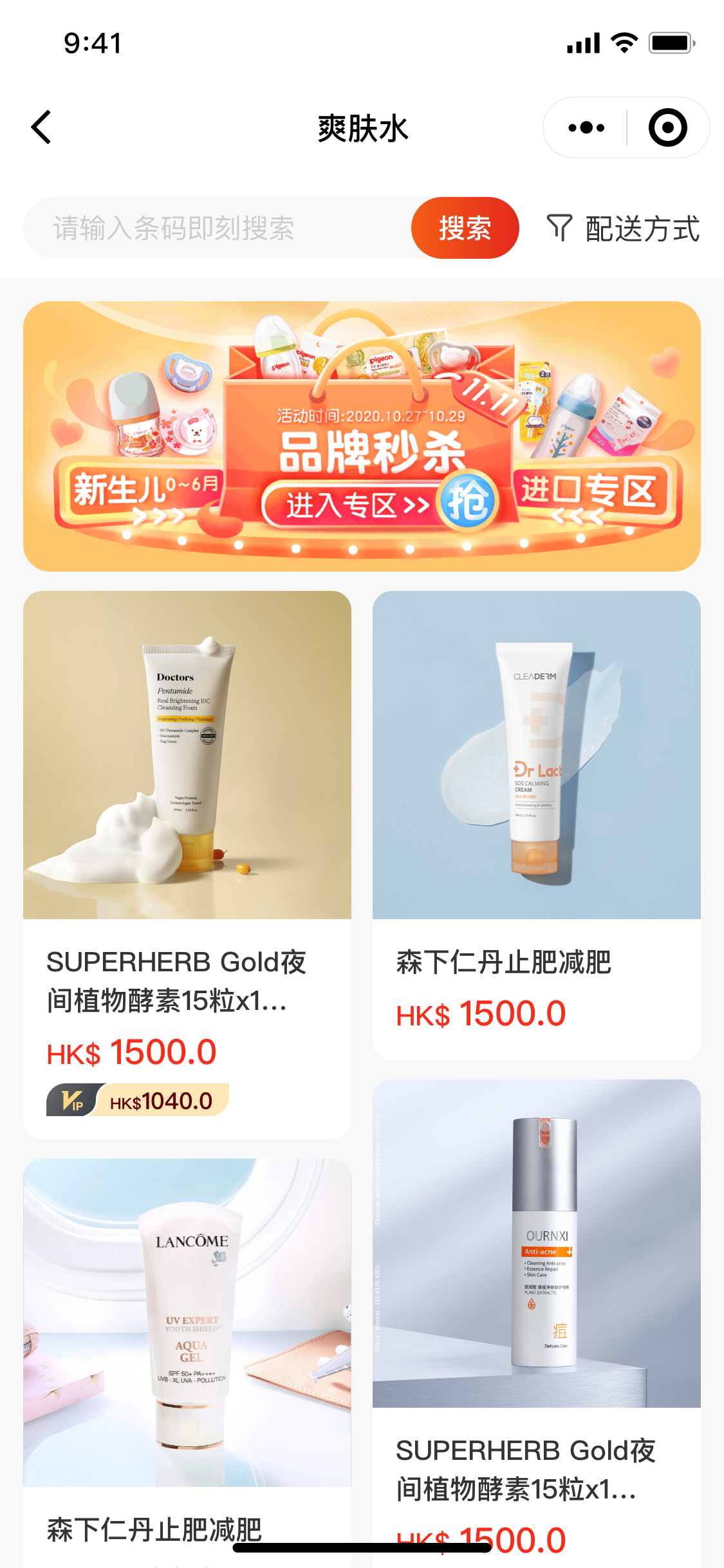724x1568 pixels.
Task: Open the 品牌秒杀 promotional banner
Action: 362,436
